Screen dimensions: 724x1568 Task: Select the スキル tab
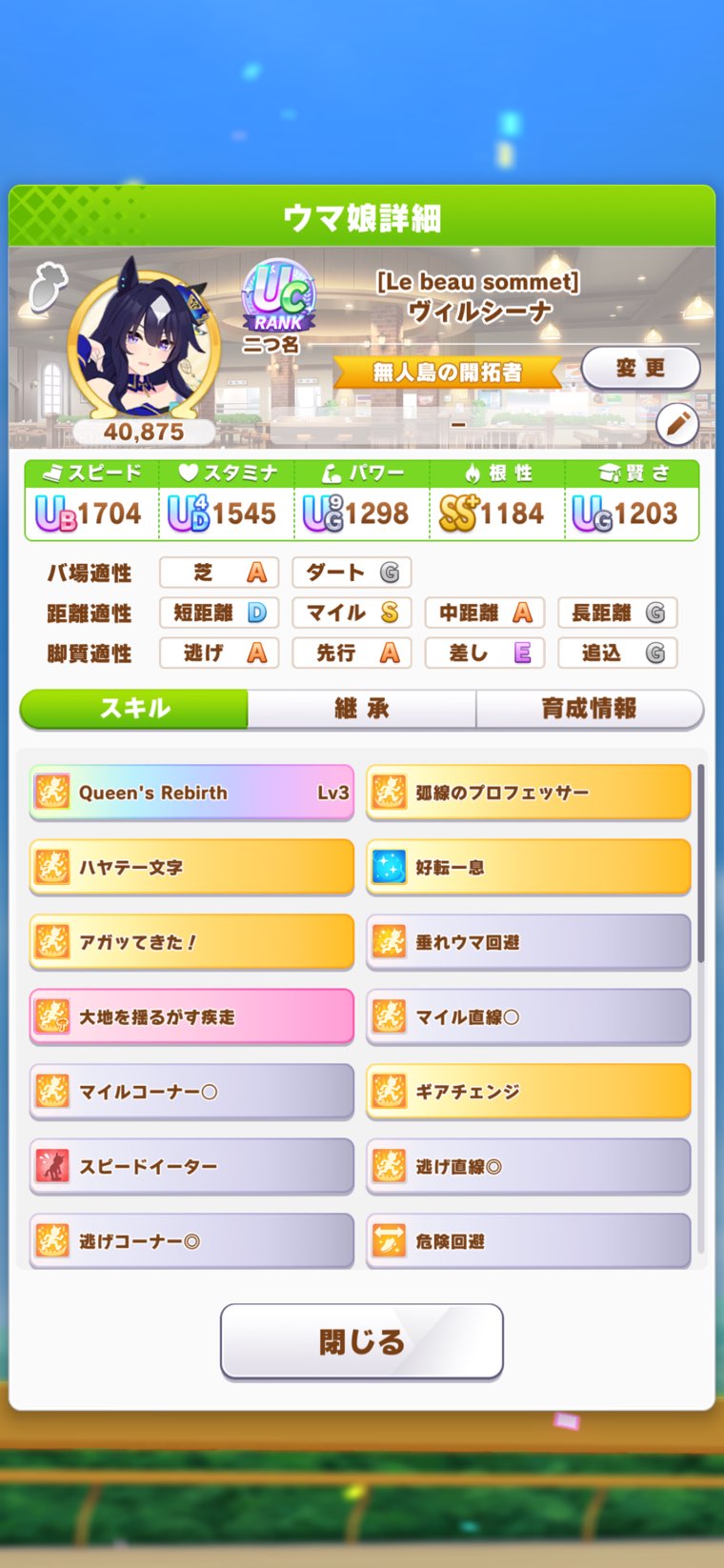pos(134,709)
